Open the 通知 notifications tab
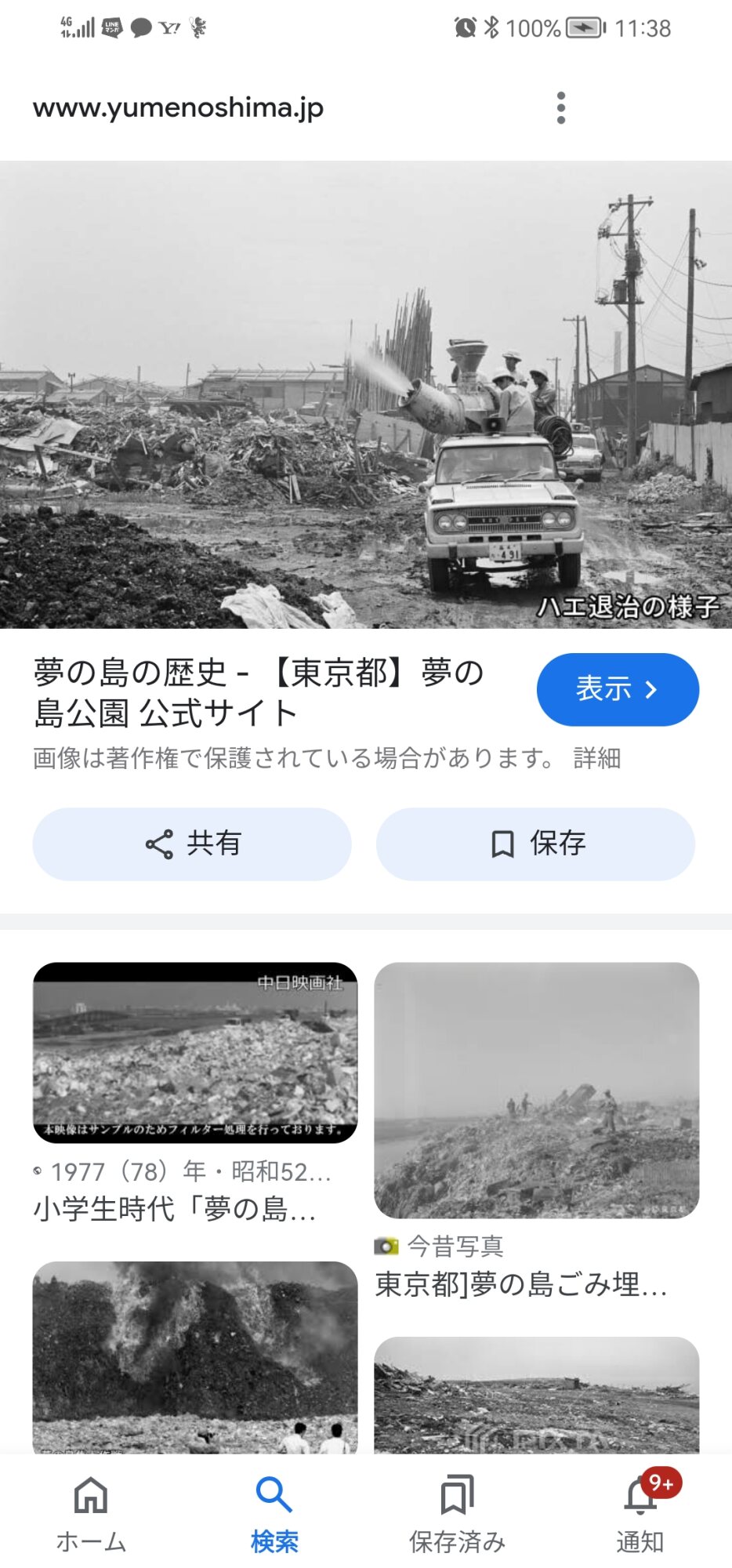The height and width of the screenshot is (1568, 732). 640,1512
